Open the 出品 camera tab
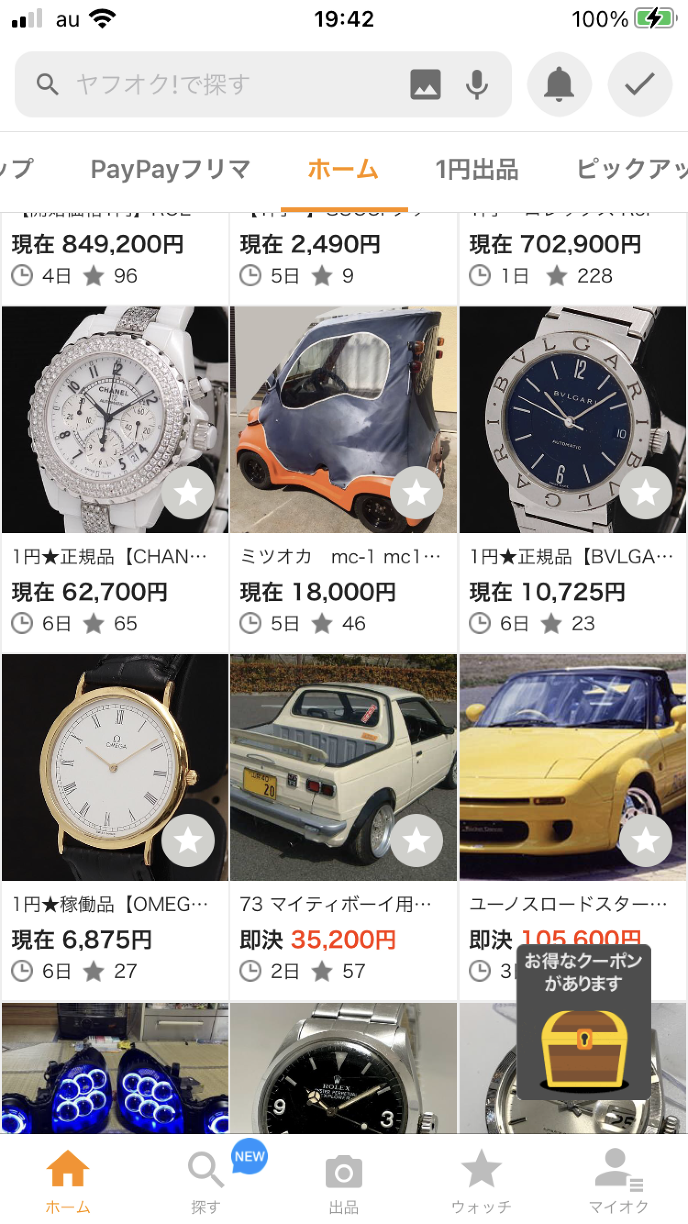 tap(343, 1180)
